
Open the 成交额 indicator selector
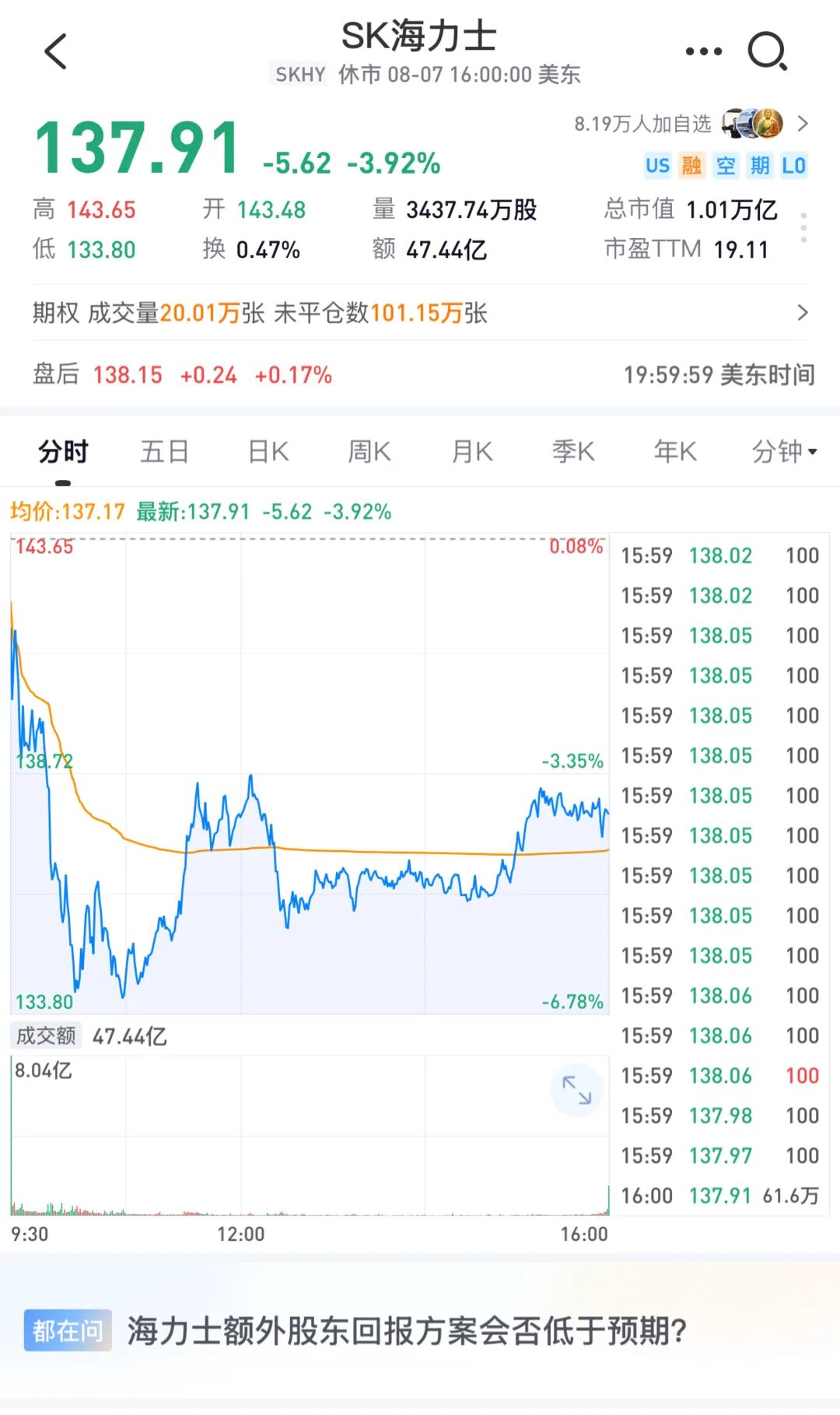tap(46, 1036)
